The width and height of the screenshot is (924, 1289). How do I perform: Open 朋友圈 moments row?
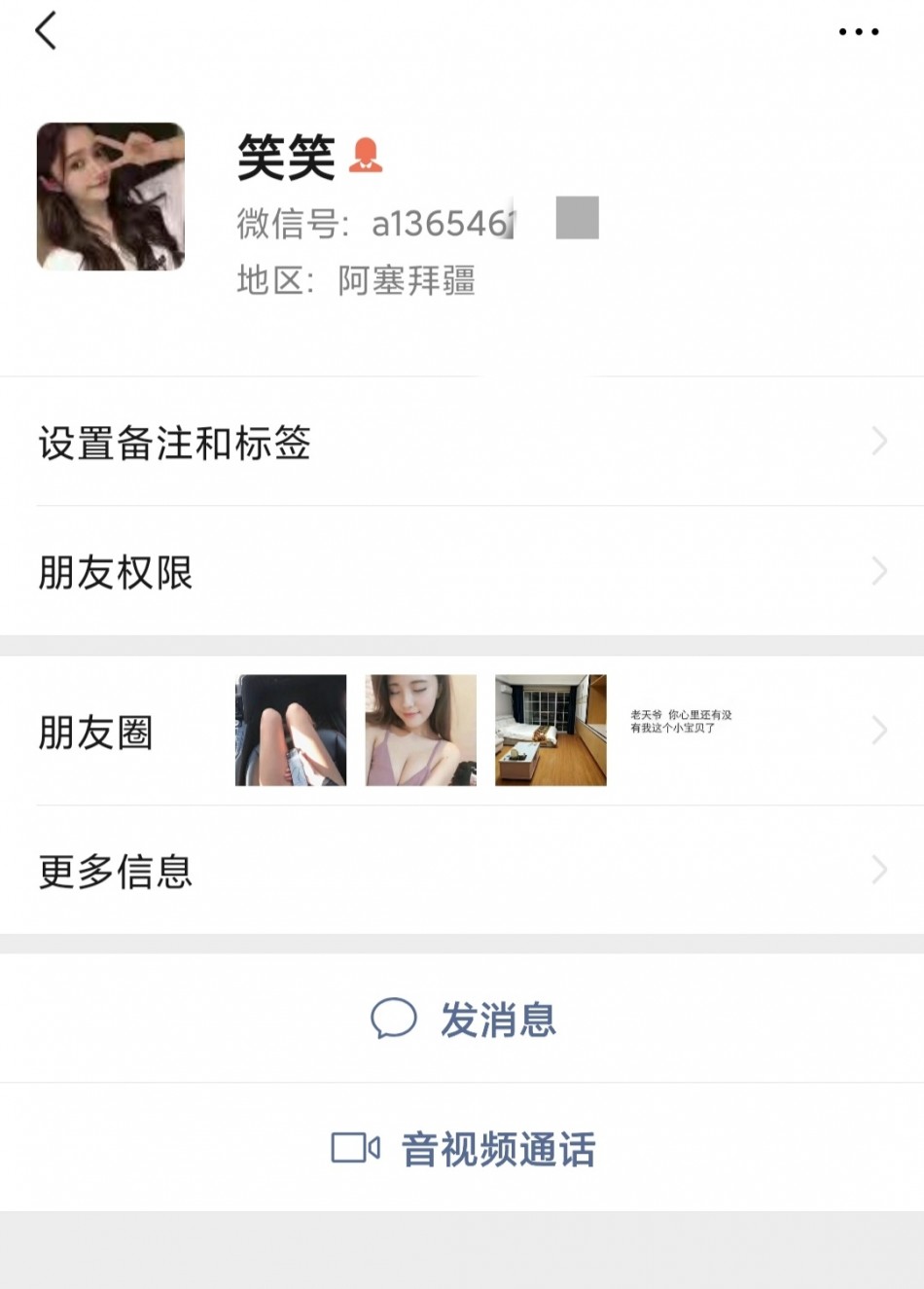462,732
